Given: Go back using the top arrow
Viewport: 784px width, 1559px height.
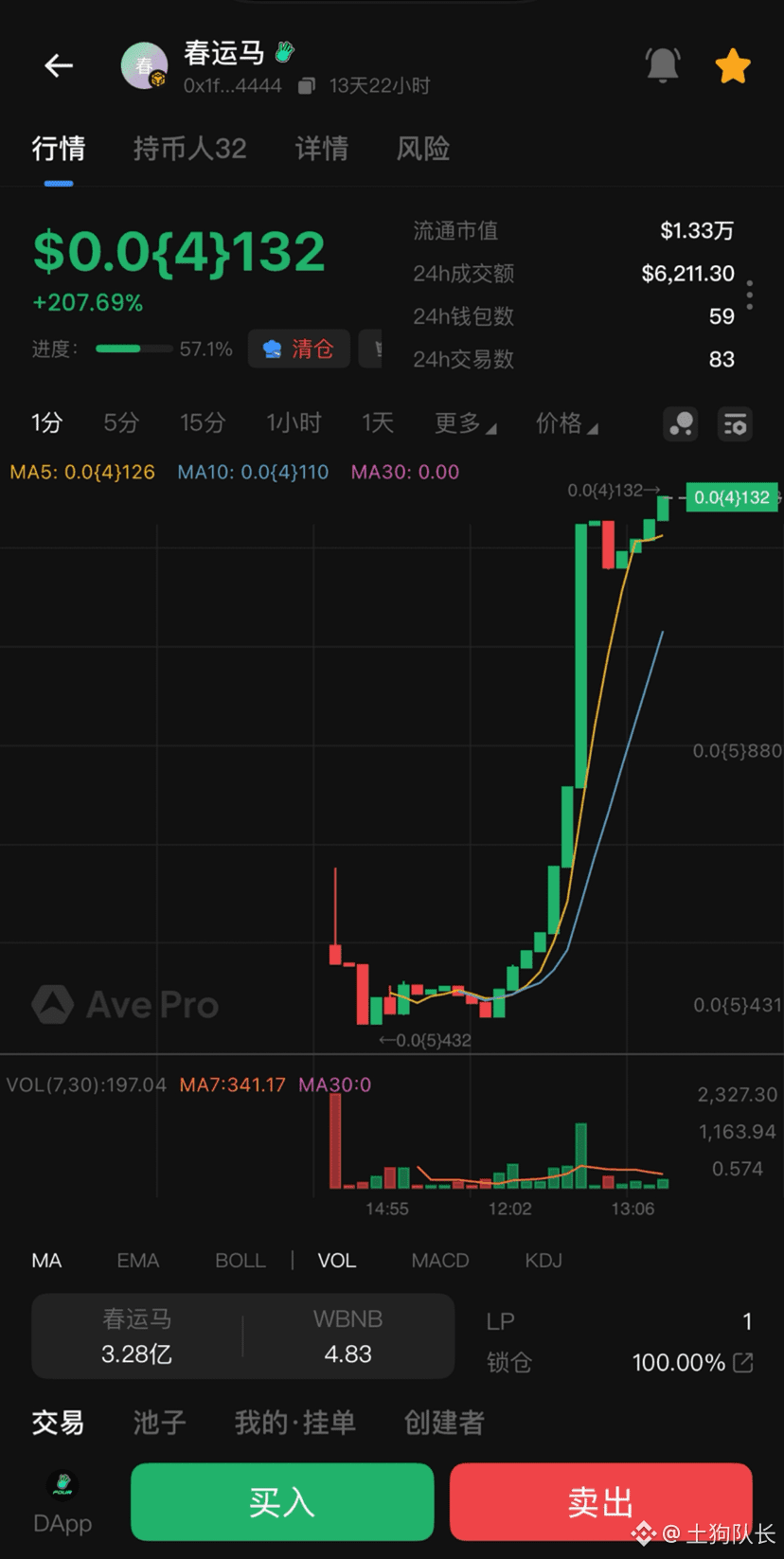Looking at the screenshot, I should point(59,65).
